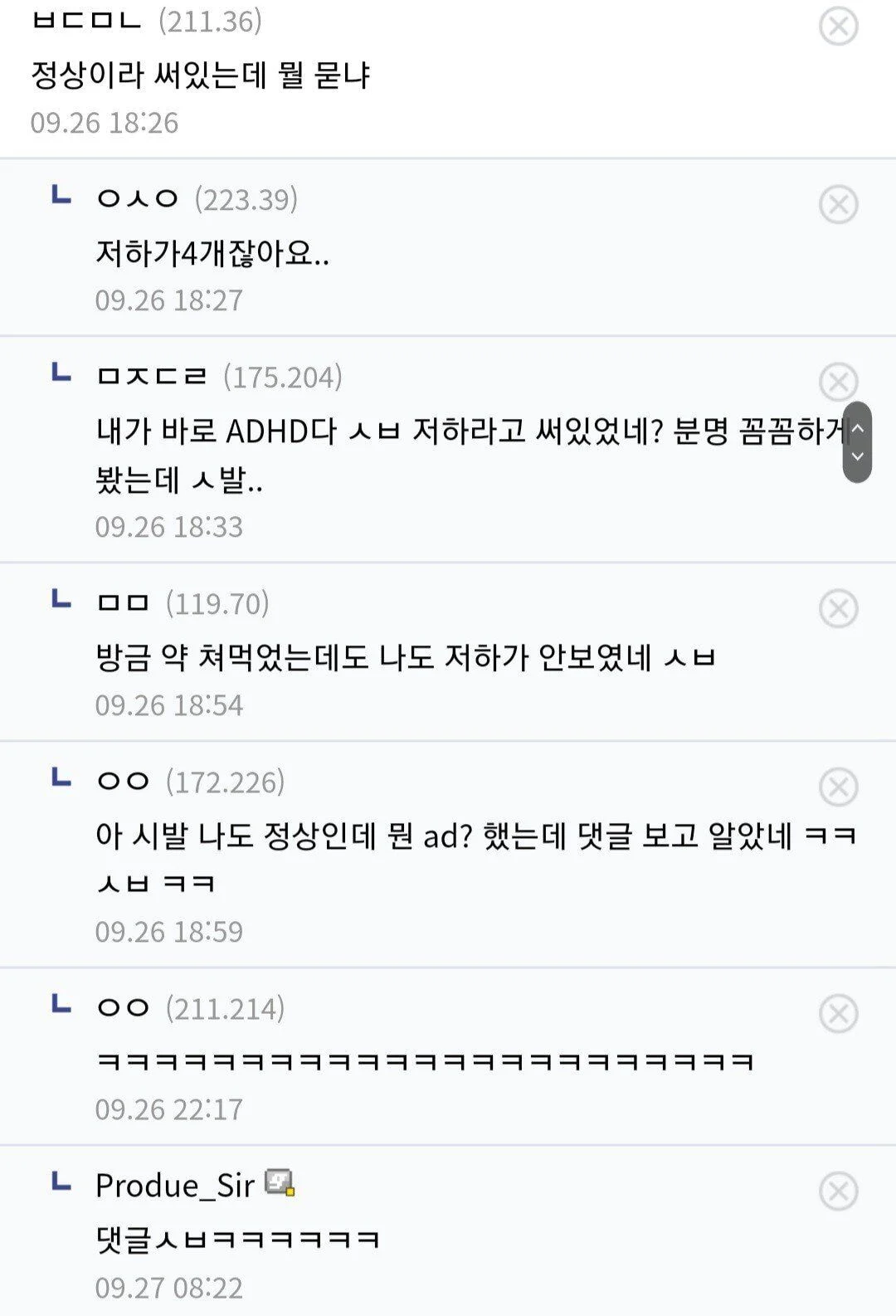
Task: Delete the reply by ㅇㅇ (211.214)
Action: [838, 1013]
